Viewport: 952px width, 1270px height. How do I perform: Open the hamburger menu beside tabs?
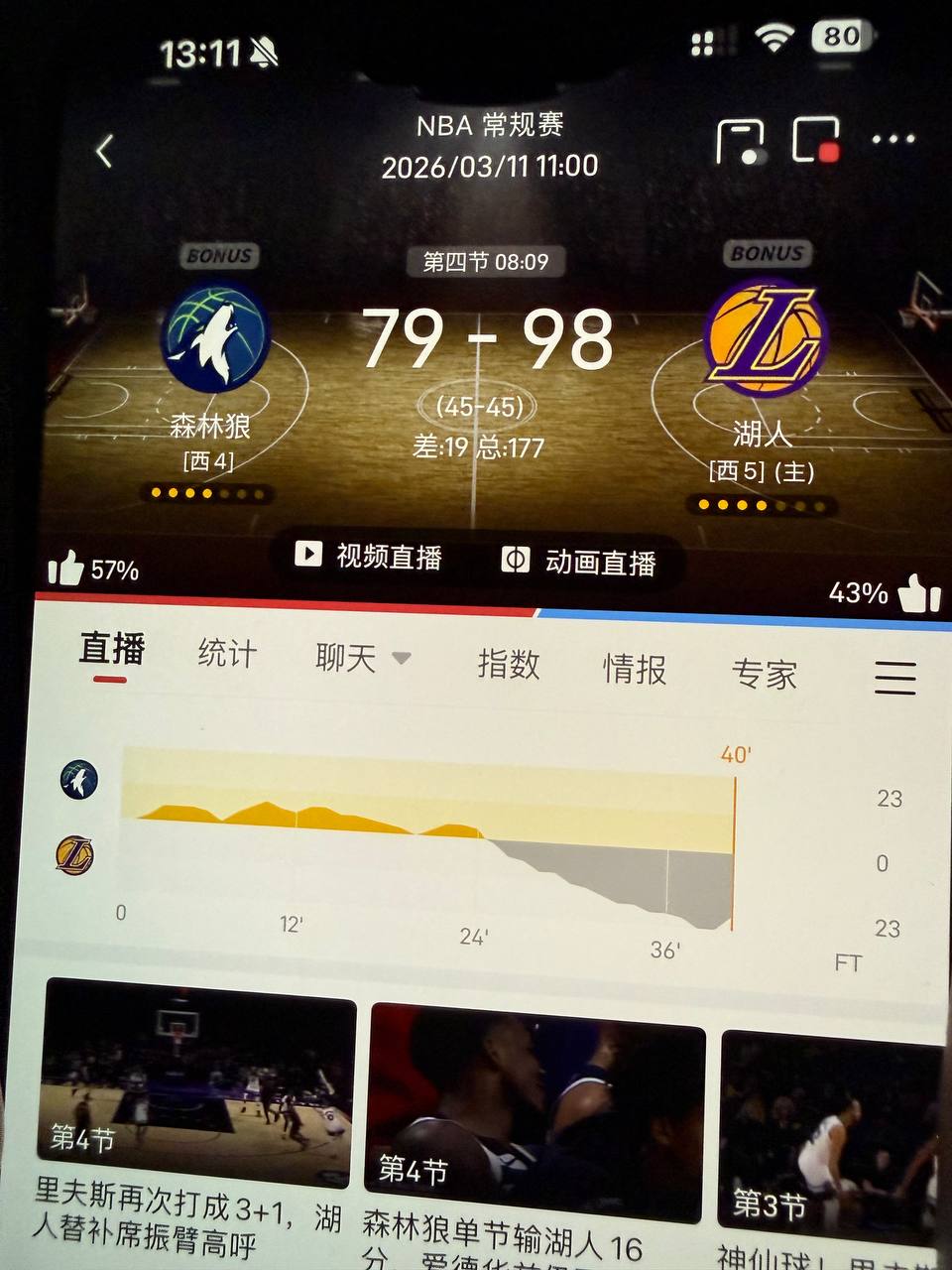(x=894, y=679)
